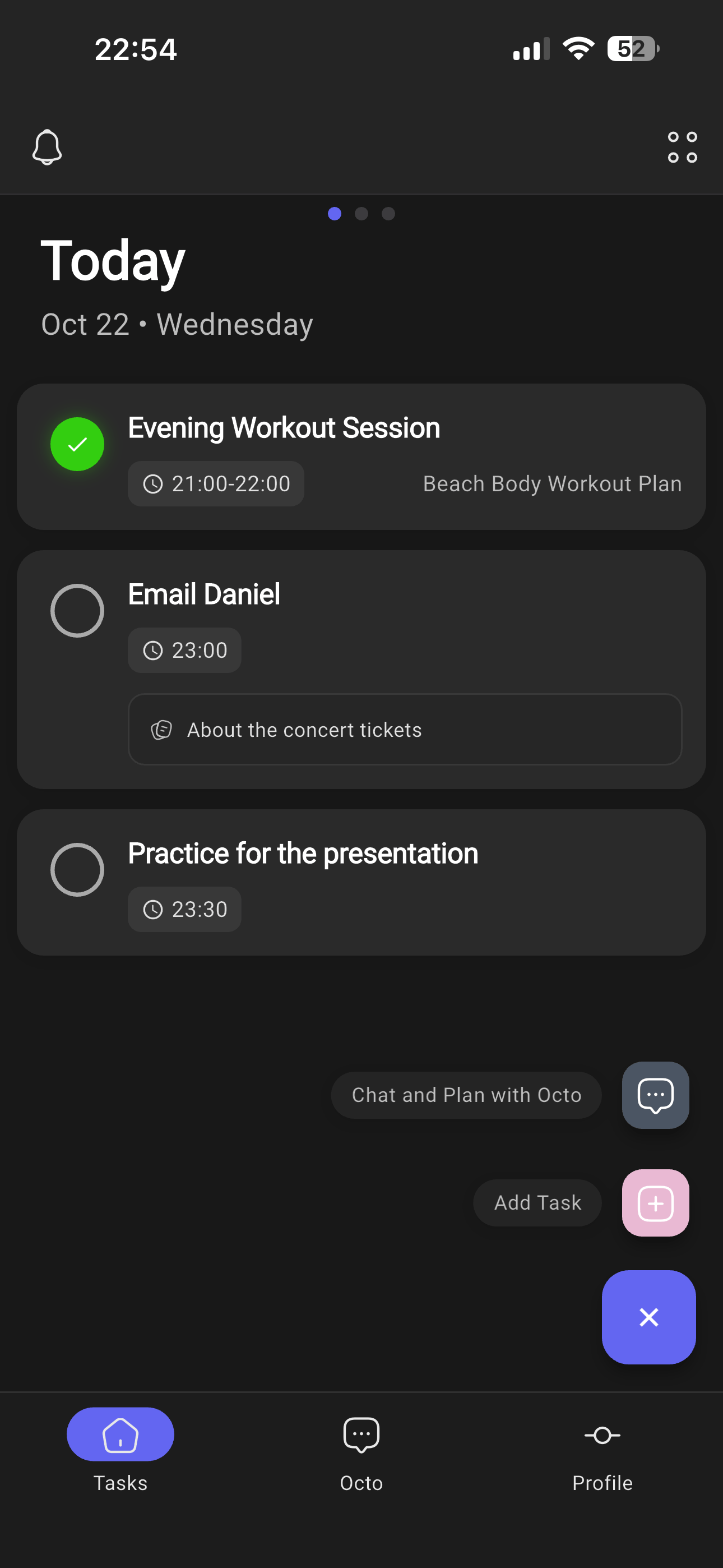Viewport: 723px width, 1568px height.
Task: Close the floating action menu
Action: click(x=648, y=1317)
